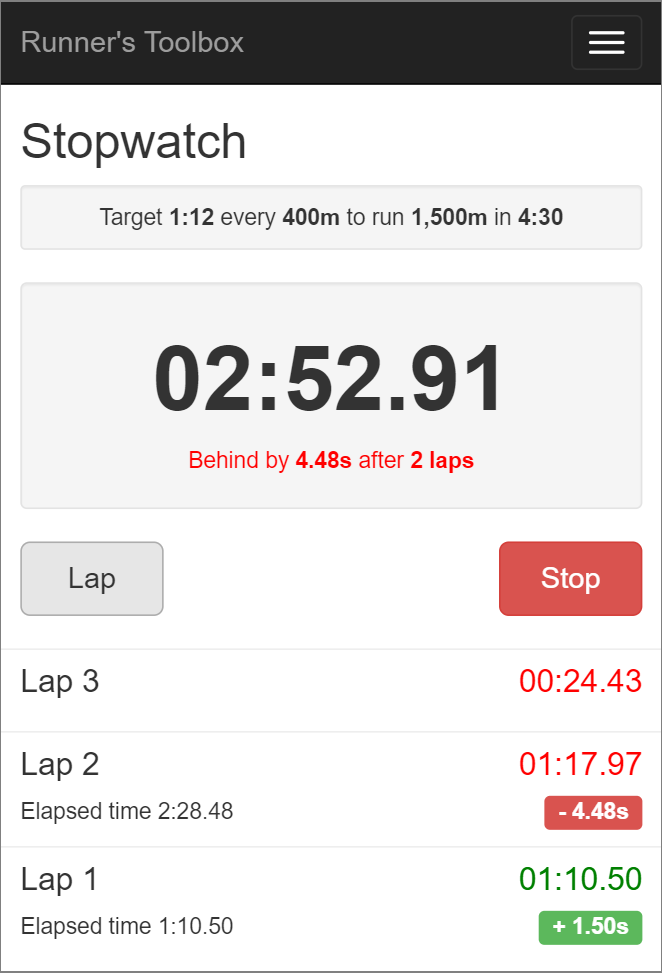
Task: Record a new lap
Action: 92,578
